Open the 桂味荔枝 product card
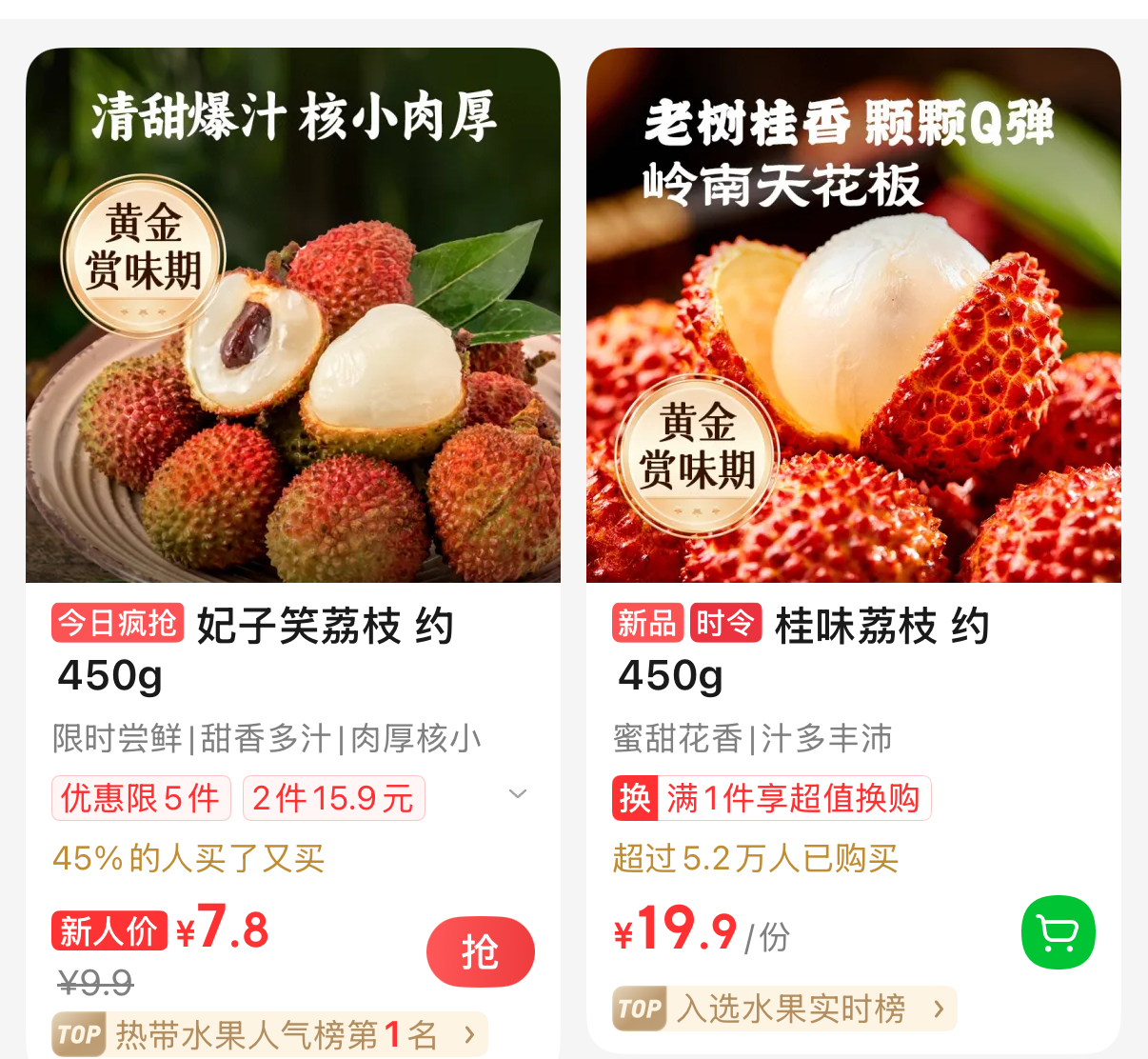 tap(853, 316)
